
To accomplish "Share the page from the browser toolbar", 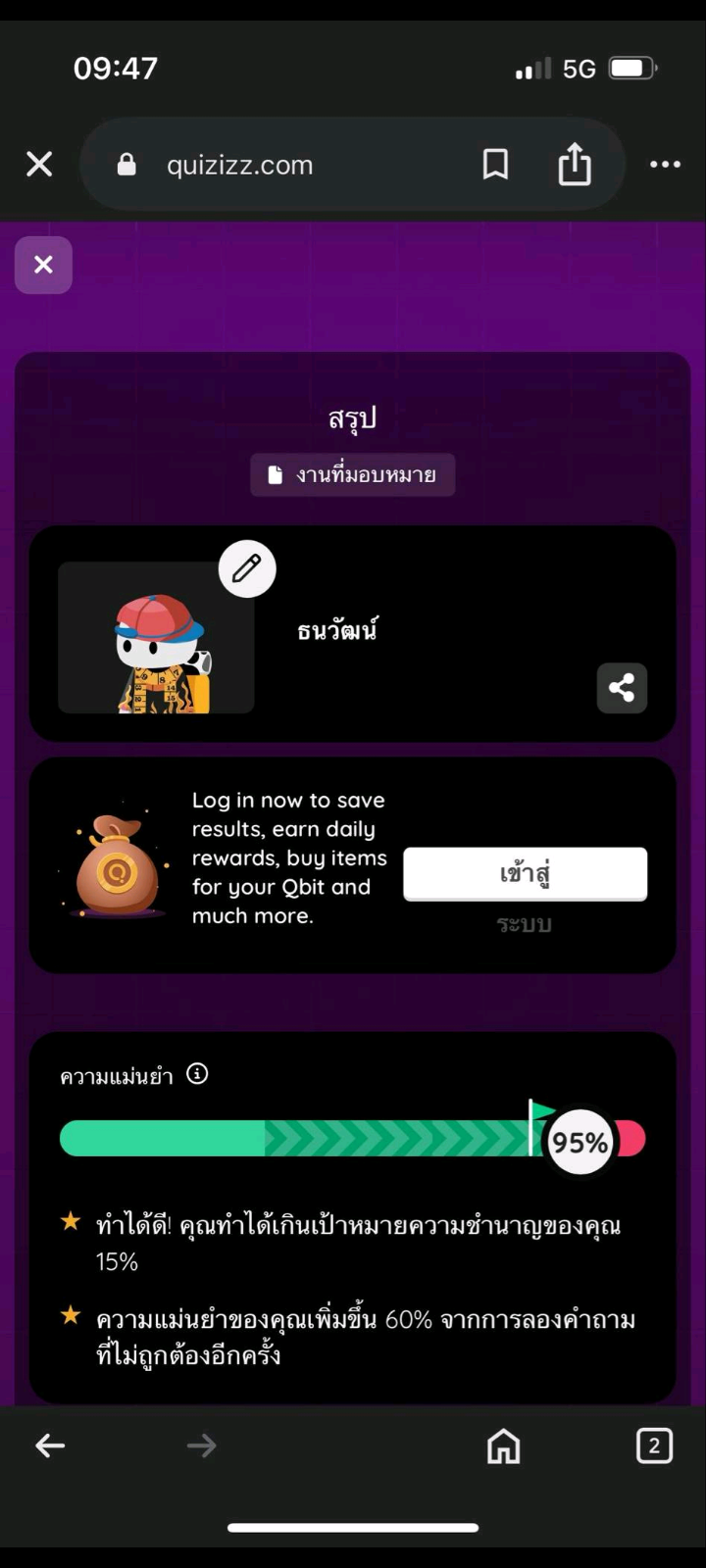I will 575,164.
